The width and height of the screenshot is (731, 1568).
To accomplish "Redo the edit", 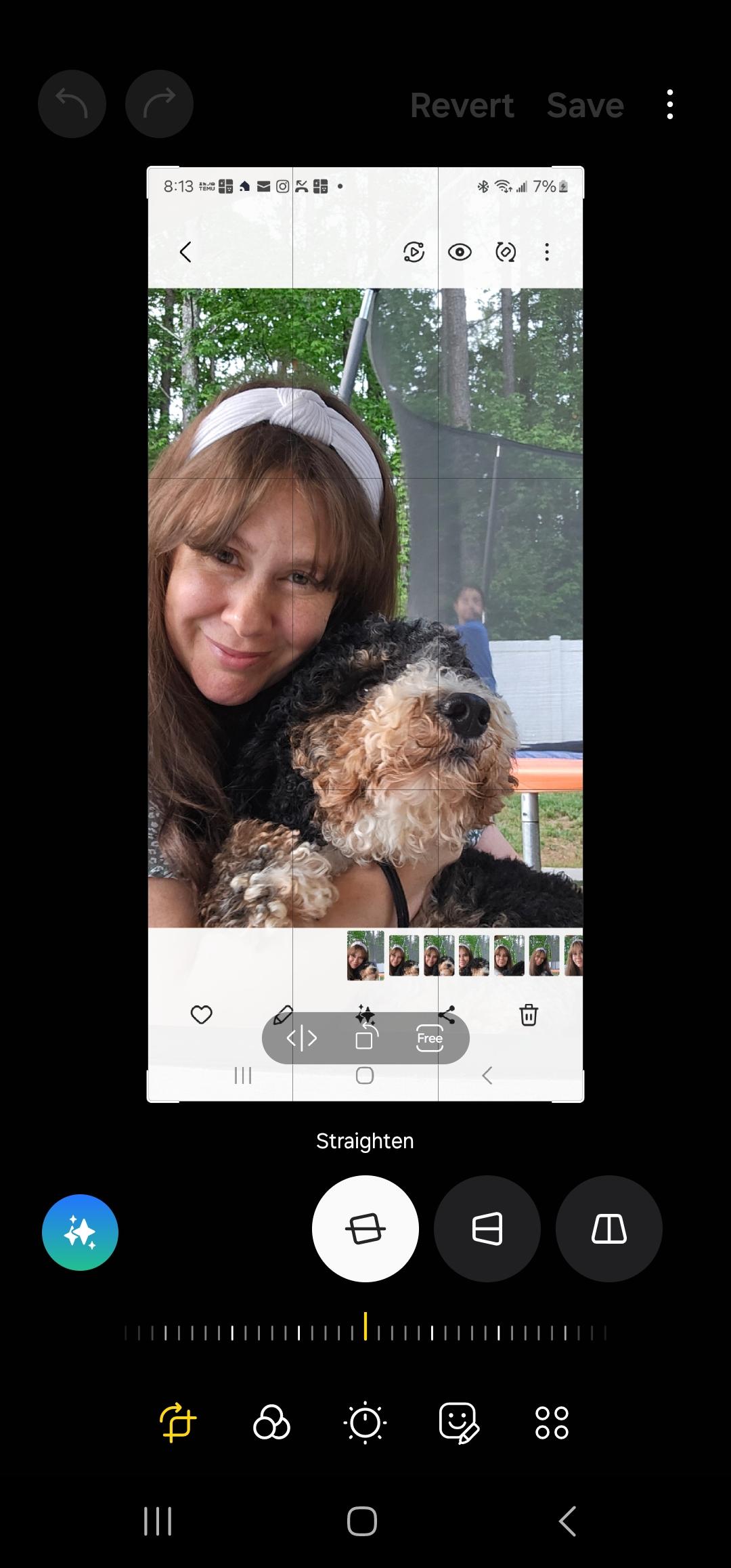I will coord(159,104).
